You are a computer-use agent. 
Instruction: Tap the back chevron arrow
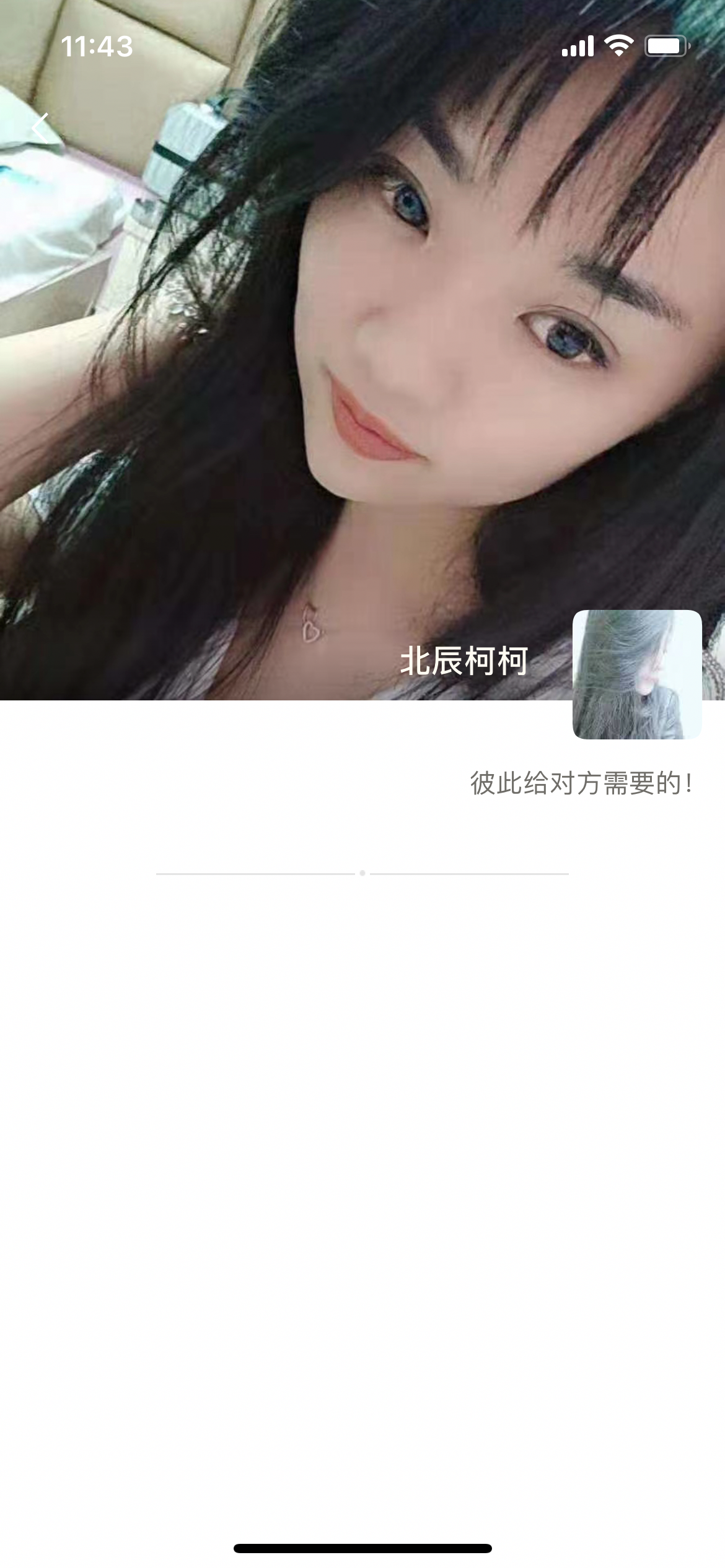pyautogui.click(x=41, y=127)
